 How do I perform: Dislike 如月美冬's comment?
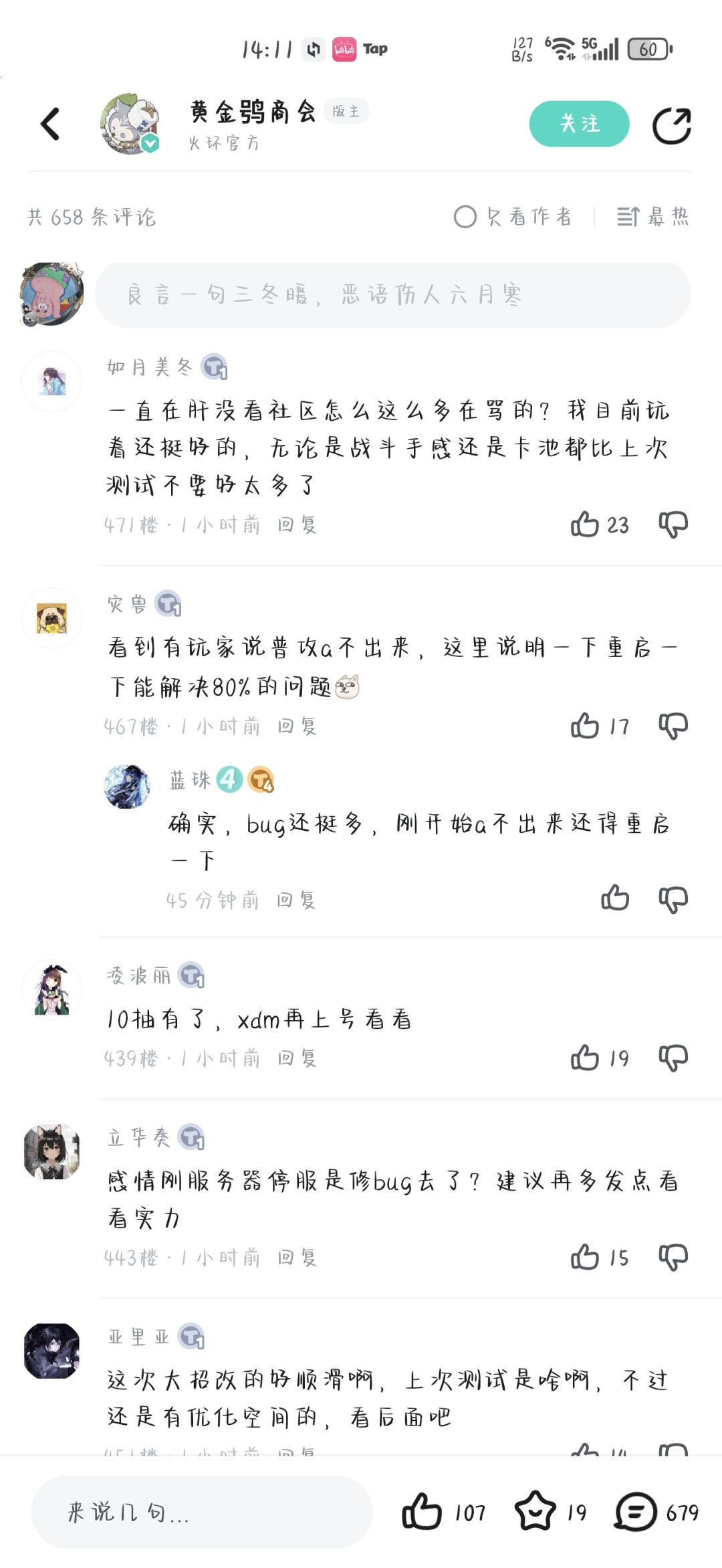point(673,524)
